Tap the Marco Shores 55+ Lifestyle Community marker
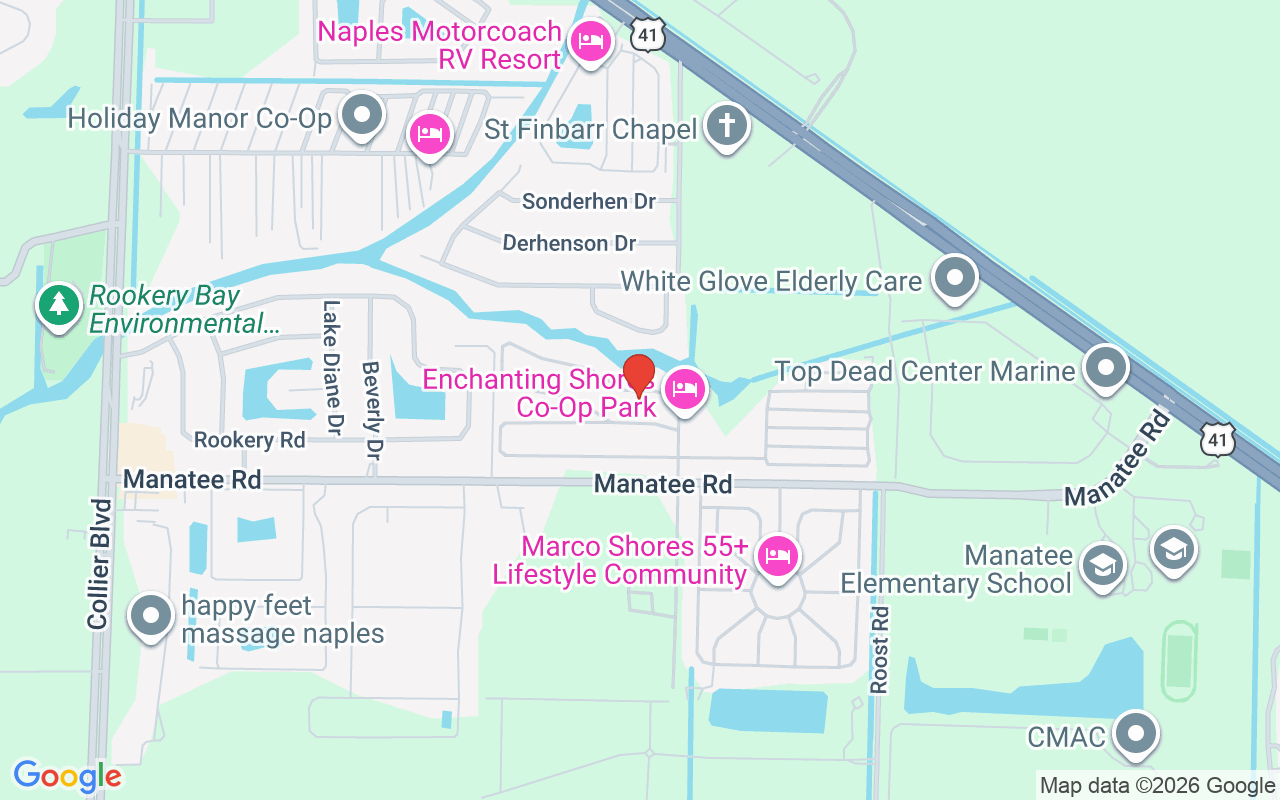This screenshot has width=1280, height=800. (x=778, y=555)
